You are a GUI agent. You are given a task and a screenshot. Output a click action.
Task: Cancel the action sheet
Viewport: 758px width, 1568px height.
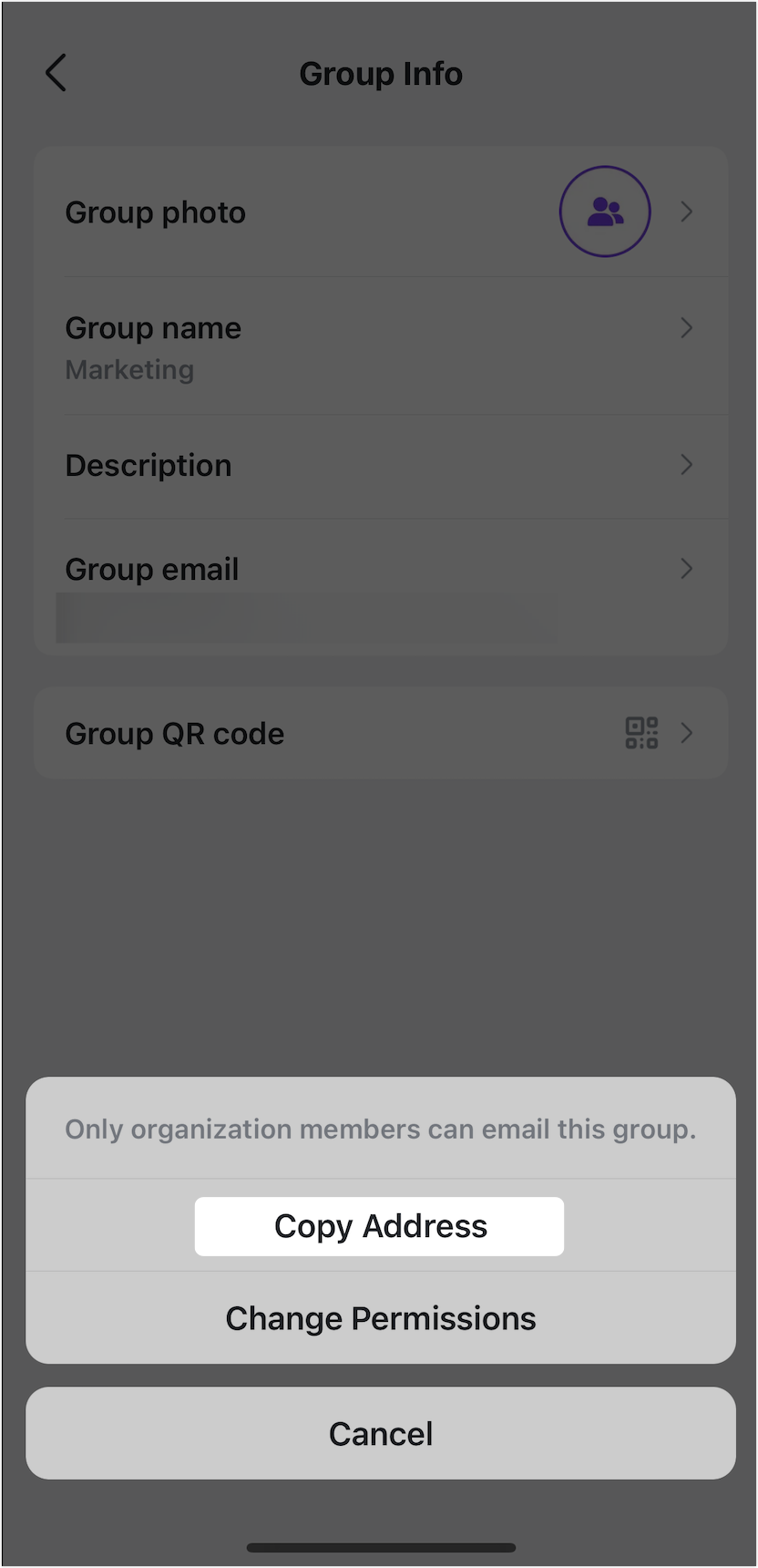click(380, 1433)
